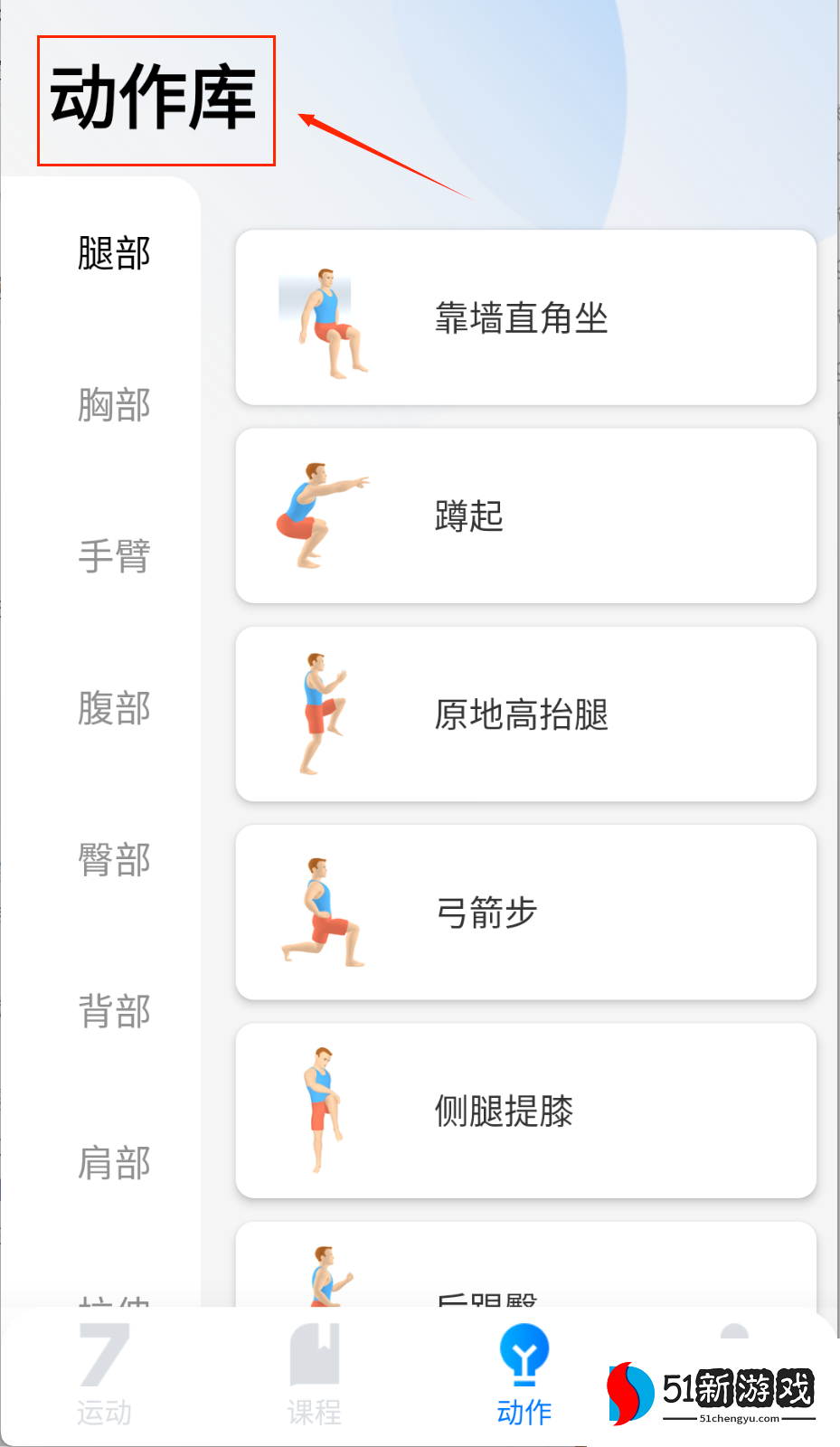Open 原地高抬腿 exercise details
Image resolution: width=840 pixels, height=1447 pixels.
point(525,714)
